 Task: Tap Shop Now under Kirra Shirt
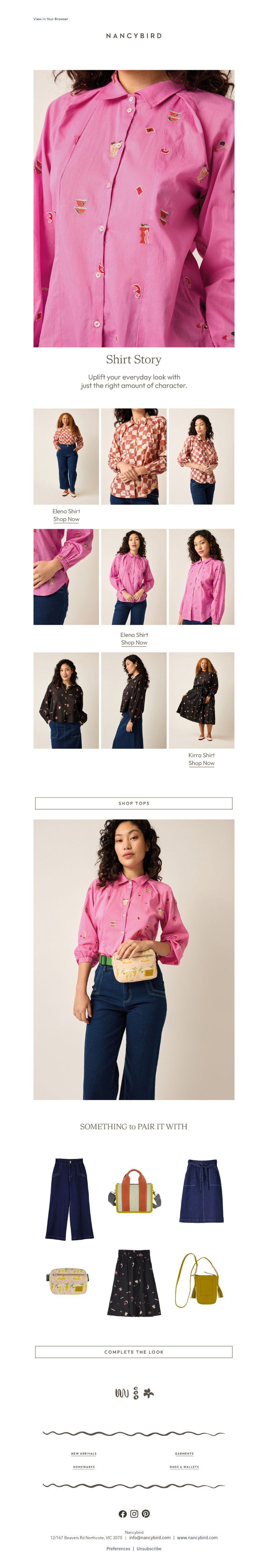(201, 763)
